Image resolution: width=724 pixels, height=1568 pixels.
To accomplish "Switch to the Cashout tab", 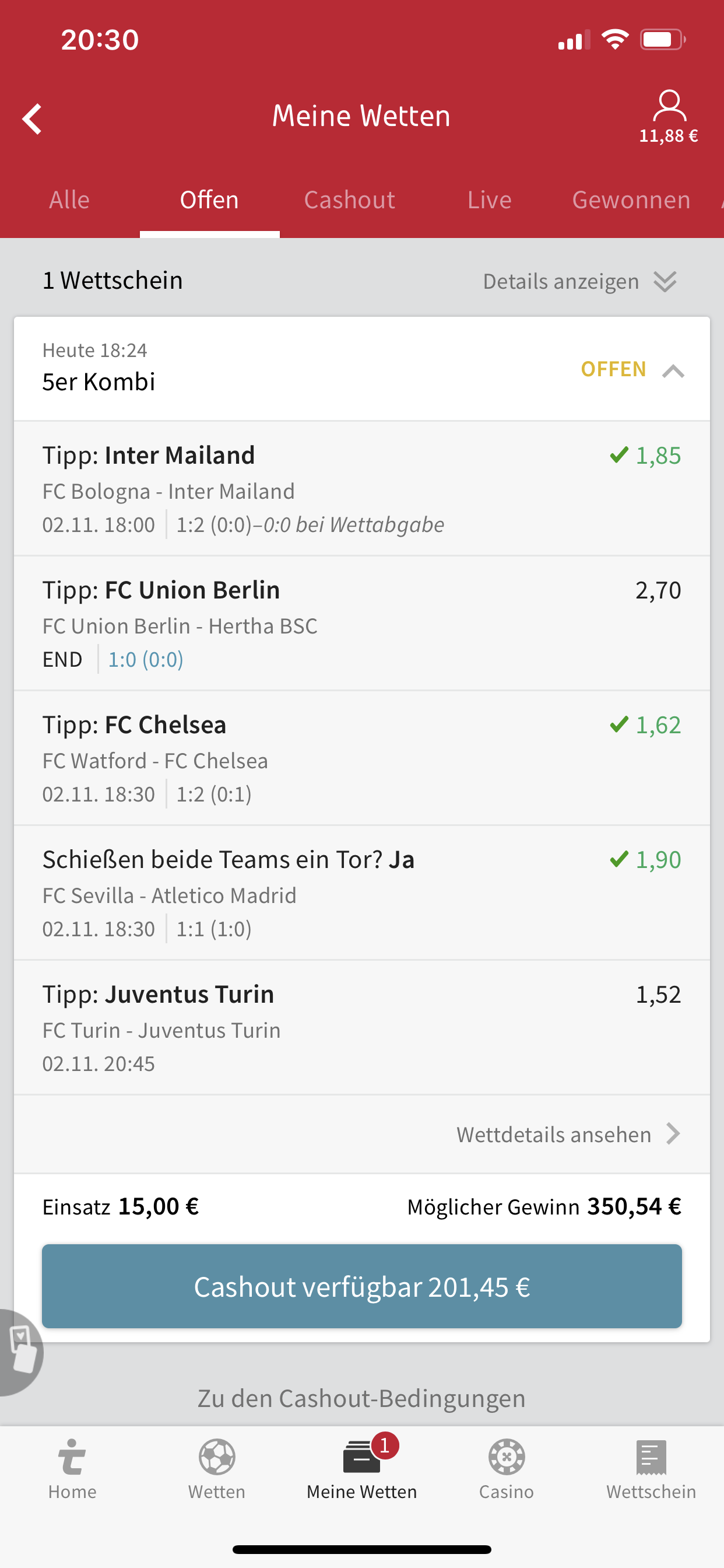I will click(x=349, y=199).
